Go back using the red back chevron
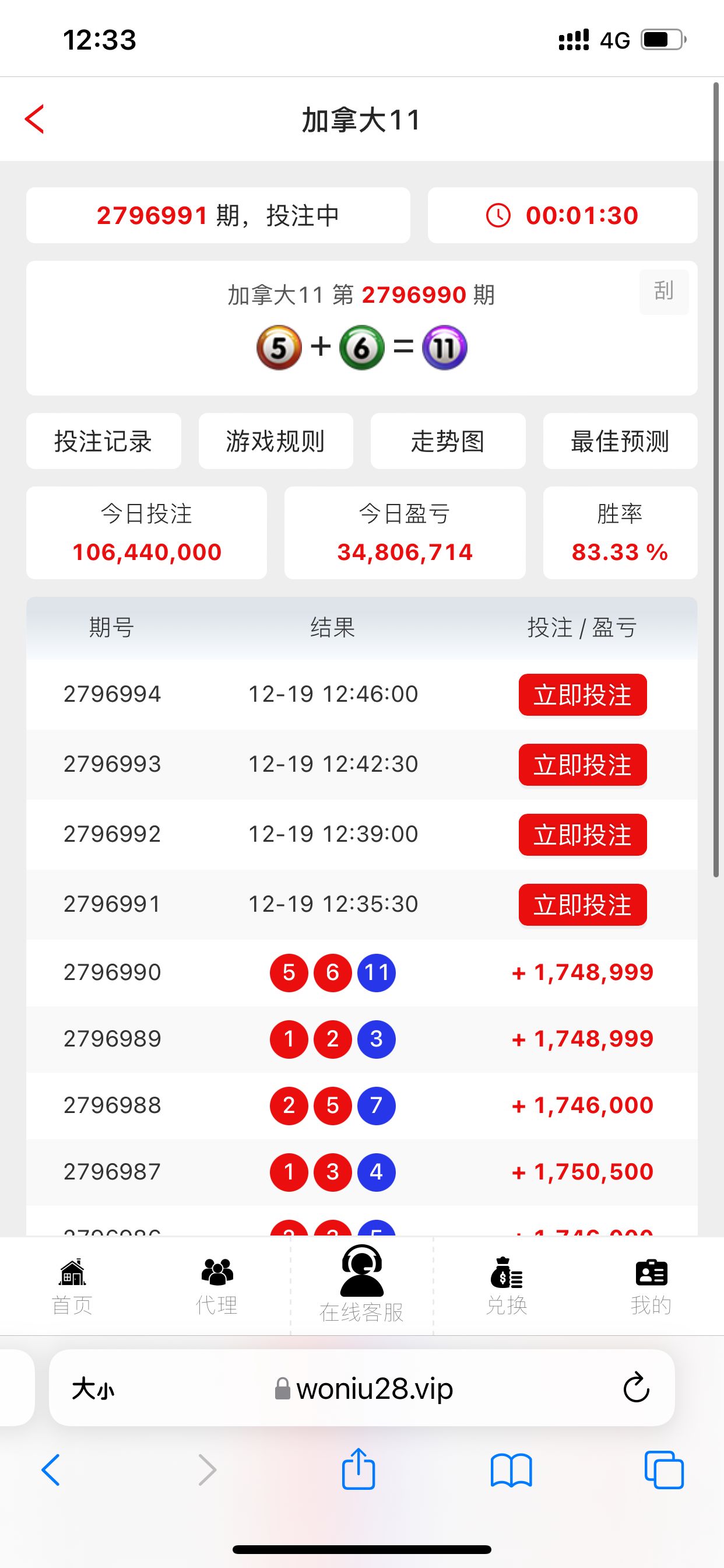The width and height of the screenshot is (724, 1568). pos(34,120)
